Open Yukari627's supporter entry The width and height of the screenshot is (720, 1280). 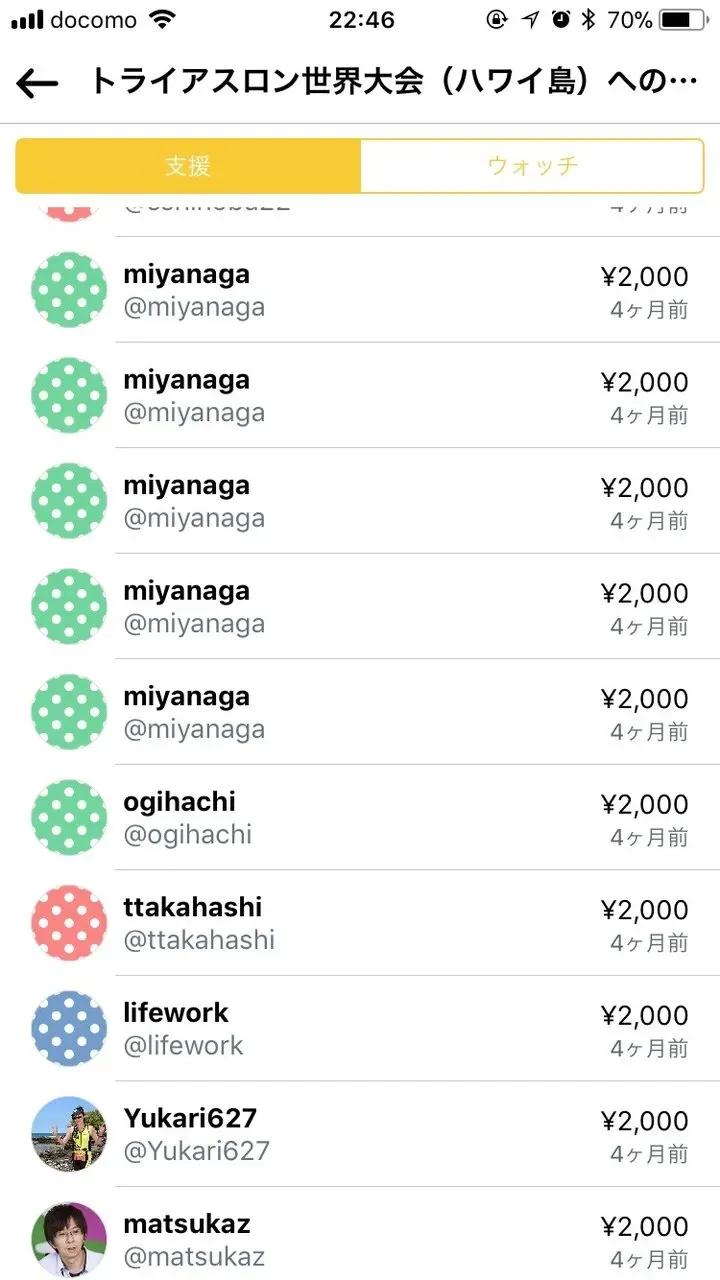point(360,1134)
